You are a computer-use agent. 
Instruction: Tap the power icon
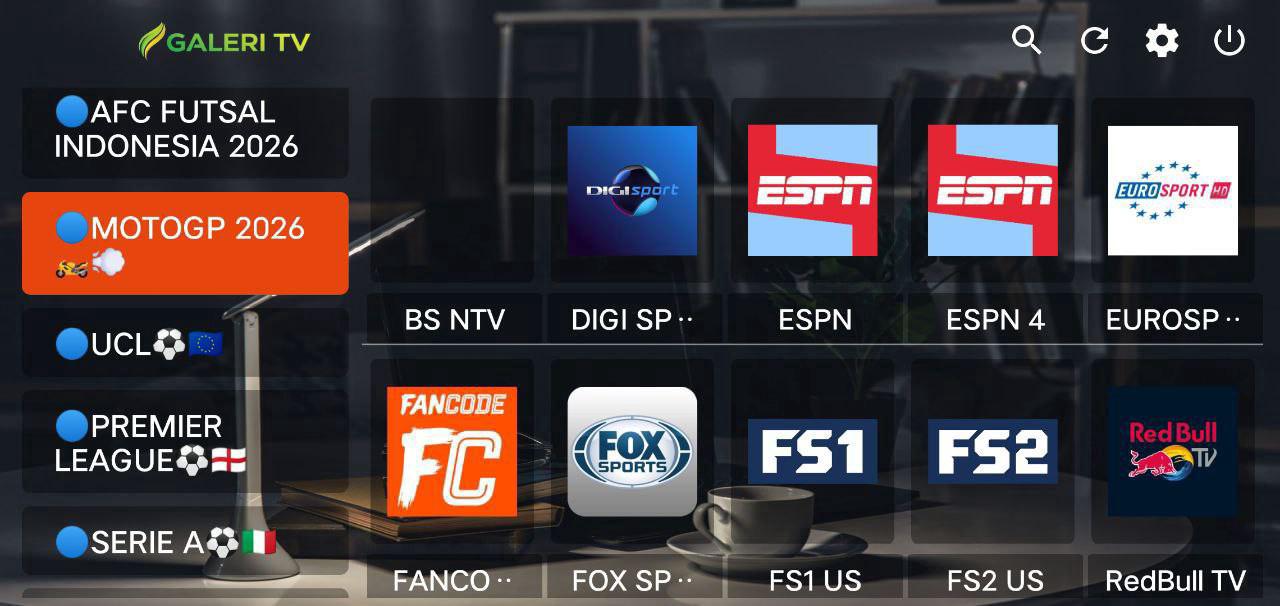point(1229,41)
